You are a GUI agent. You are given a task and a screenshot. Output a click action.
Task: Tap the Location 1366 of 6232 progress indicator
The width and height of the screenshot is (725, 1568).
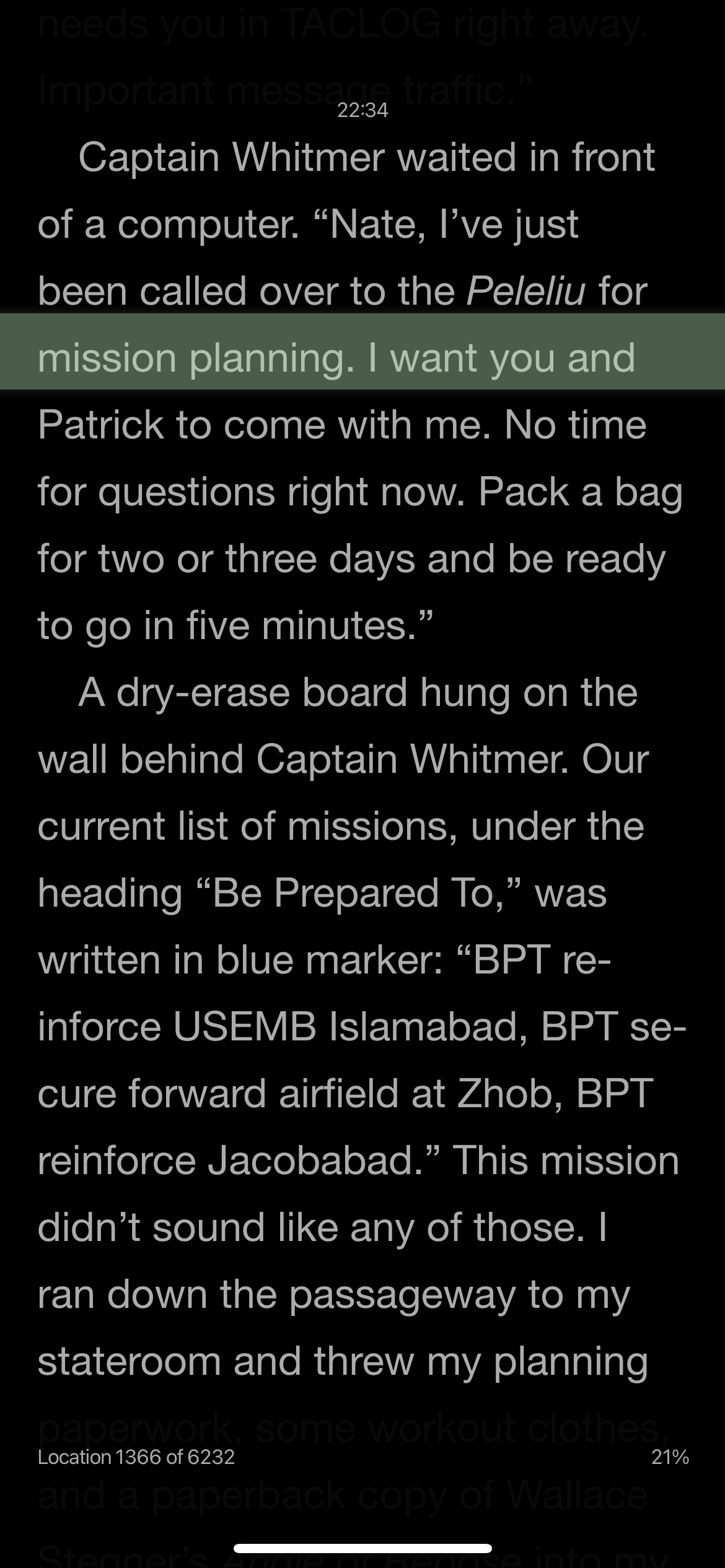coord(136,1457)
